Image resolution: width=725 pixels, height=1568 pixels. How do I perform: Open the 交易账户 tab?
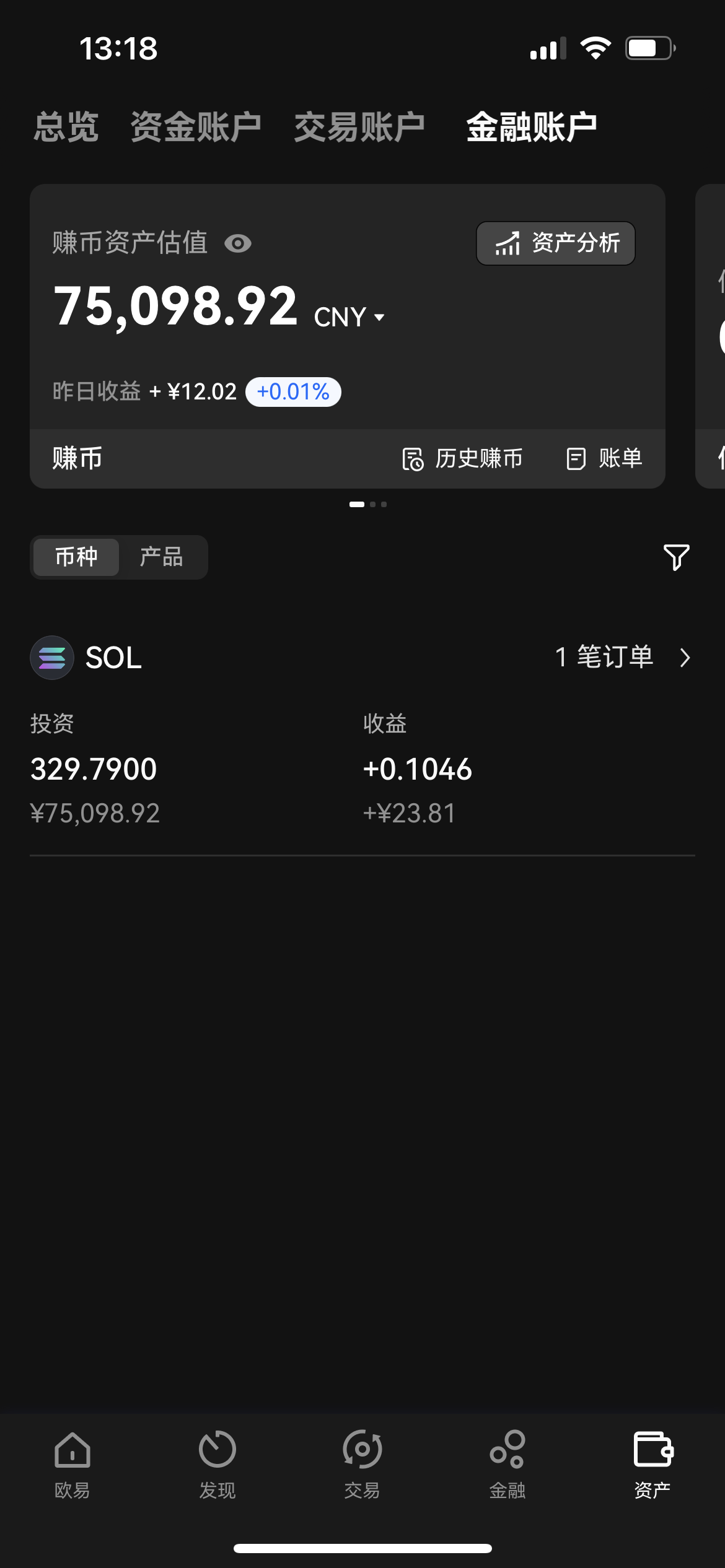359,127
